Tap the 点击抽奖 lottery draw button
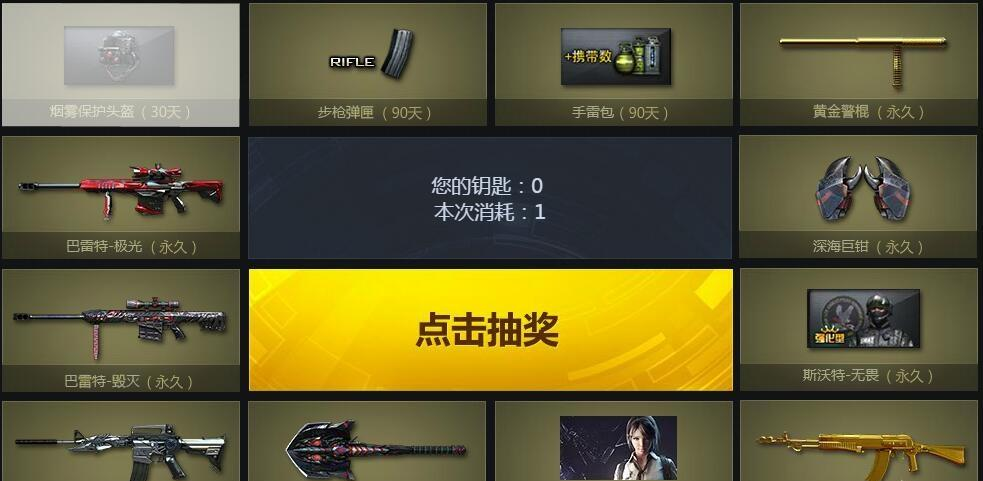Image resolution: width=983 pixels, height=481 pixels. 490,329
